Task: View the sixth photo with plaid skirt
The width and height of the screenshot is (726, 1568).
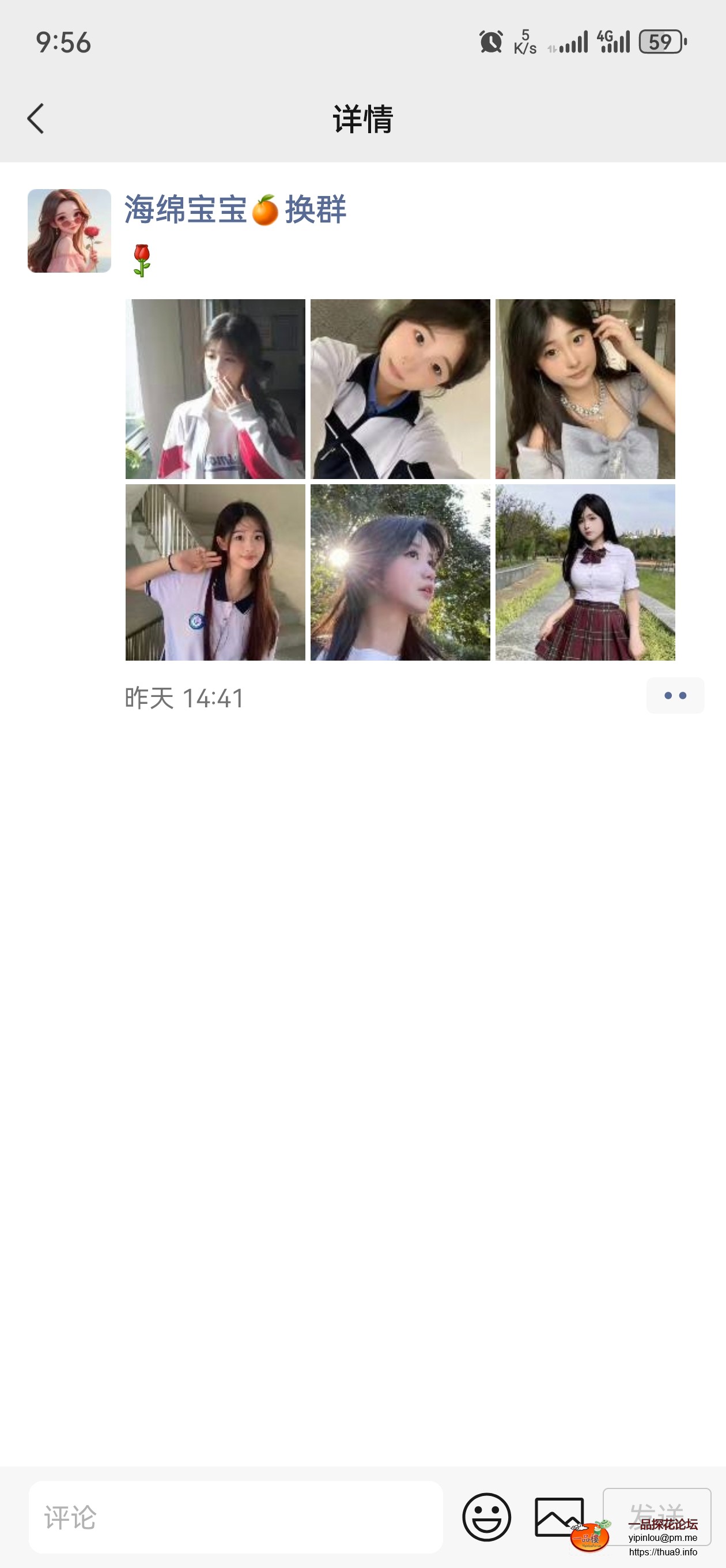Action: pos(585,572)
